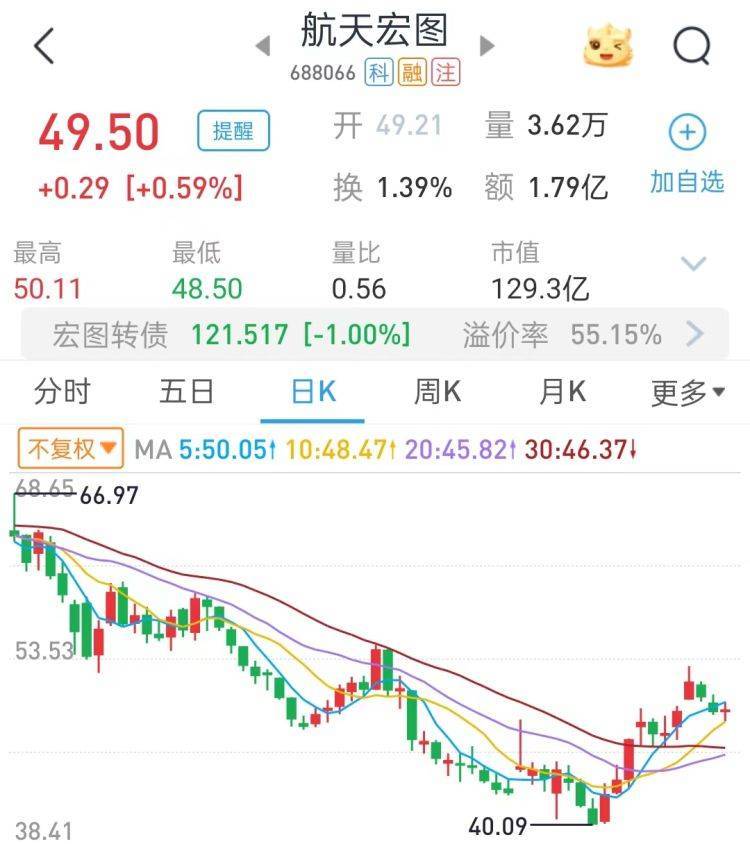Open the mascot assistant icon

click(610, 45)
